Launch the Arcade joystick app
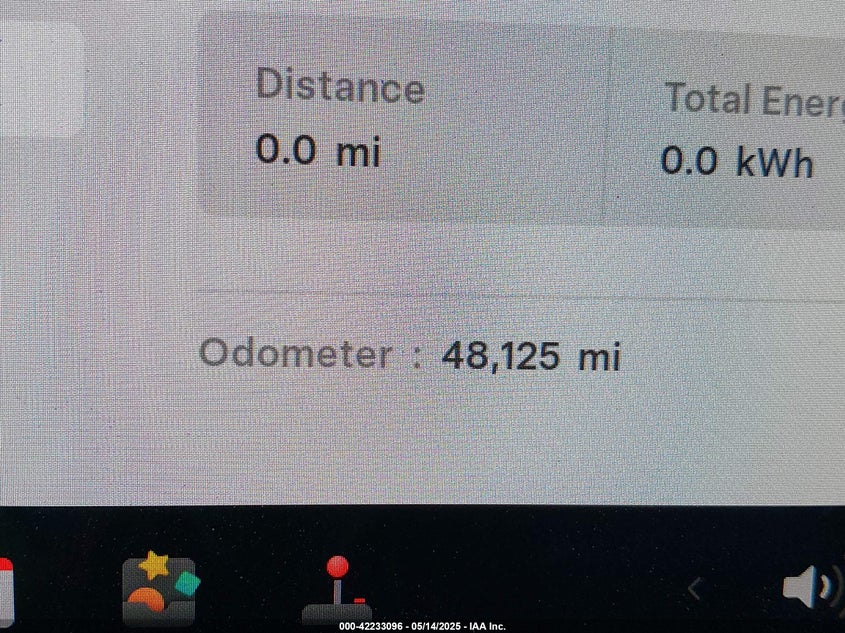Image resolution: width=845 pixels, height=633 pixels. pyautogui.click(x=338, y=588)
